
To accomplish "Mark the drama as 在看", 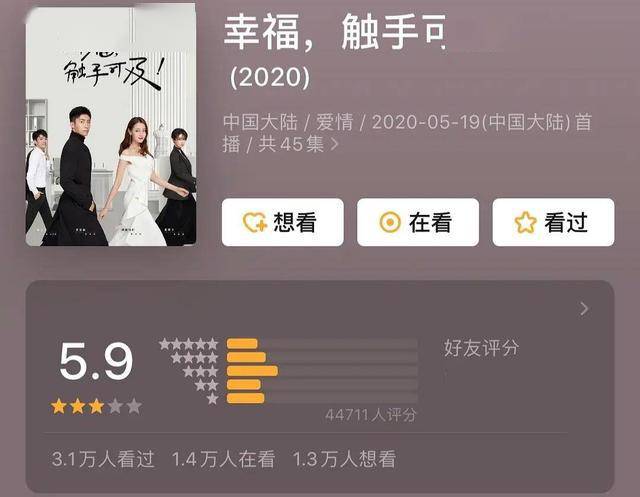I will (417, 222).
